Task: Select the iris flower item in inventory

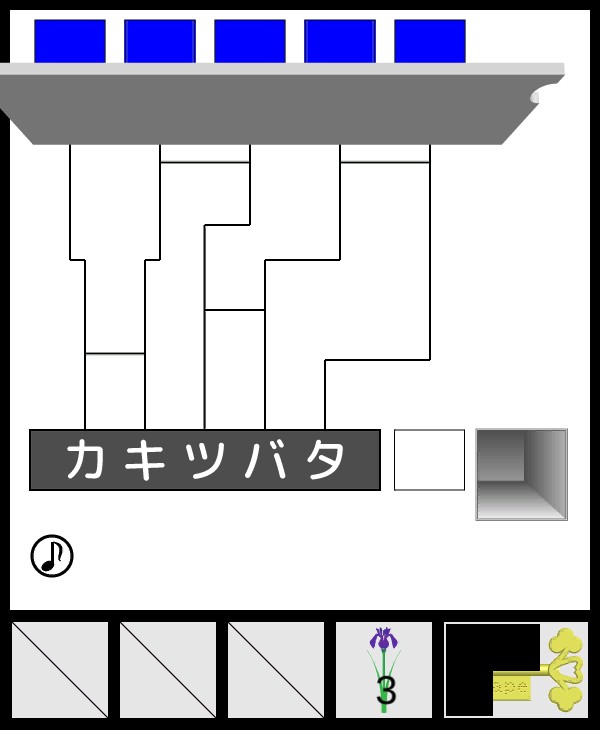Action: [x=384, y=669]
